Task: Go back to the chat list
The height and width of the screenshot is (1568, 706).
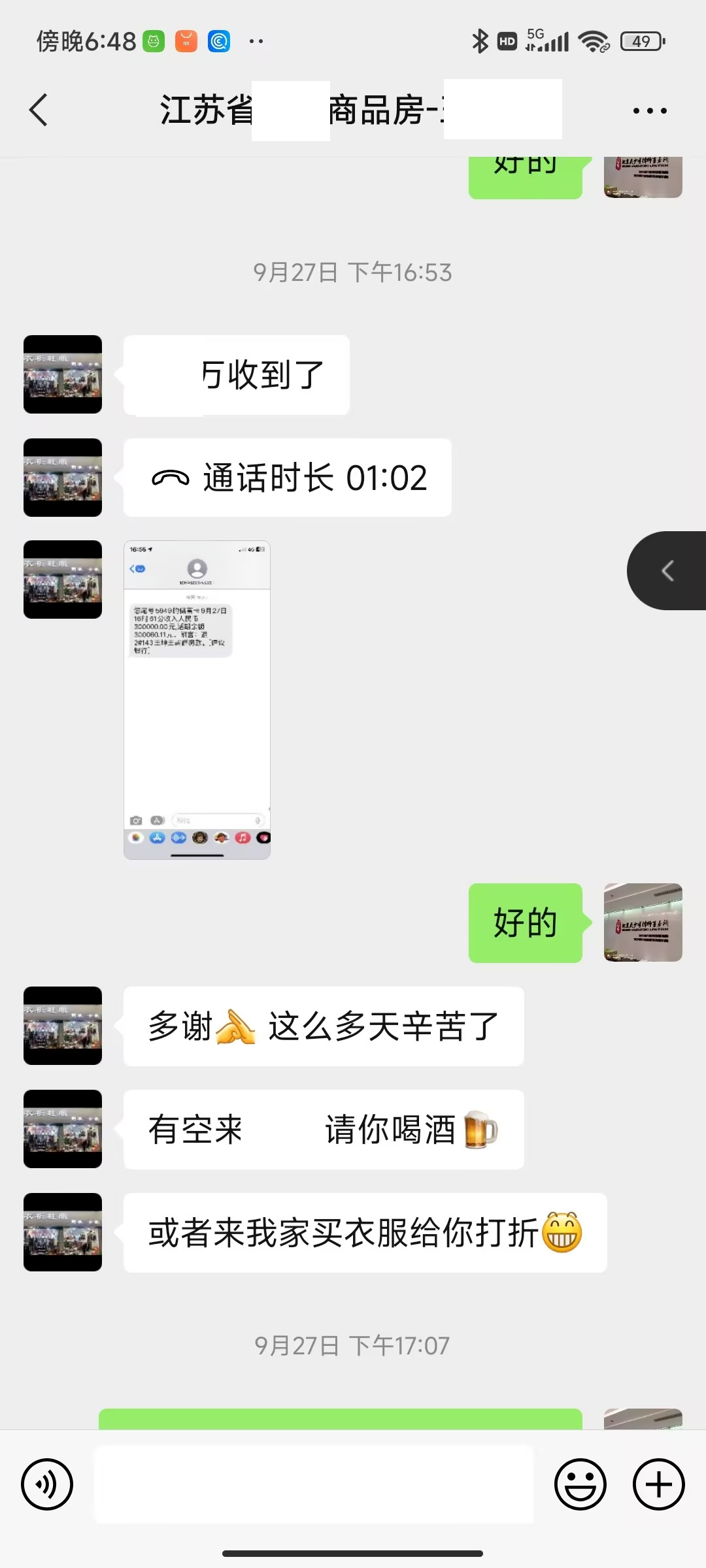Action: [x=39, y=110]
